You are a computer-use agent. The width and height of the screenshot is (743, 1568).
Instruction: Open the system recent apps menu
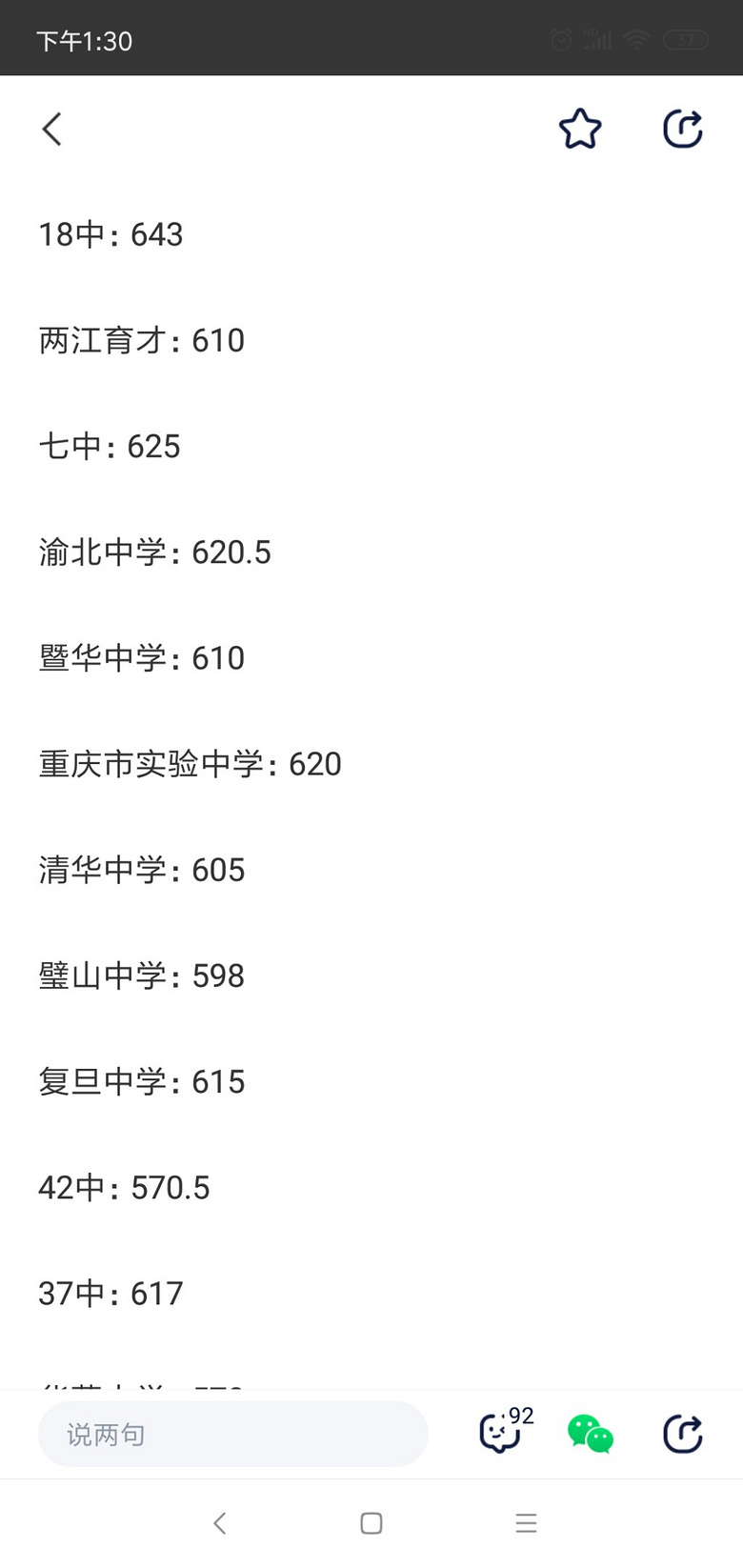[x=526, y=1523]
